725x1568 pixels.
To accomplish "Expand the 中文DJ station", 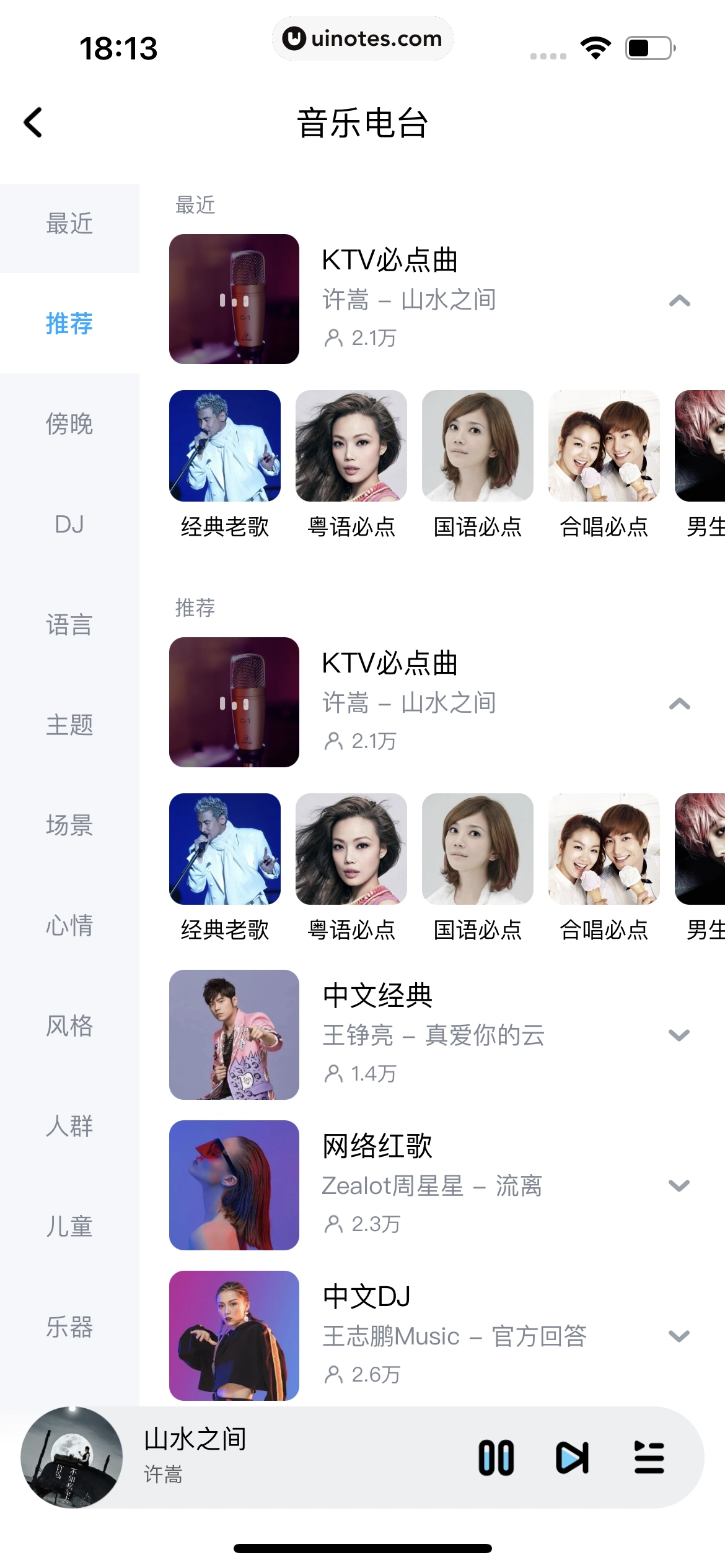I will (679, 1336).
